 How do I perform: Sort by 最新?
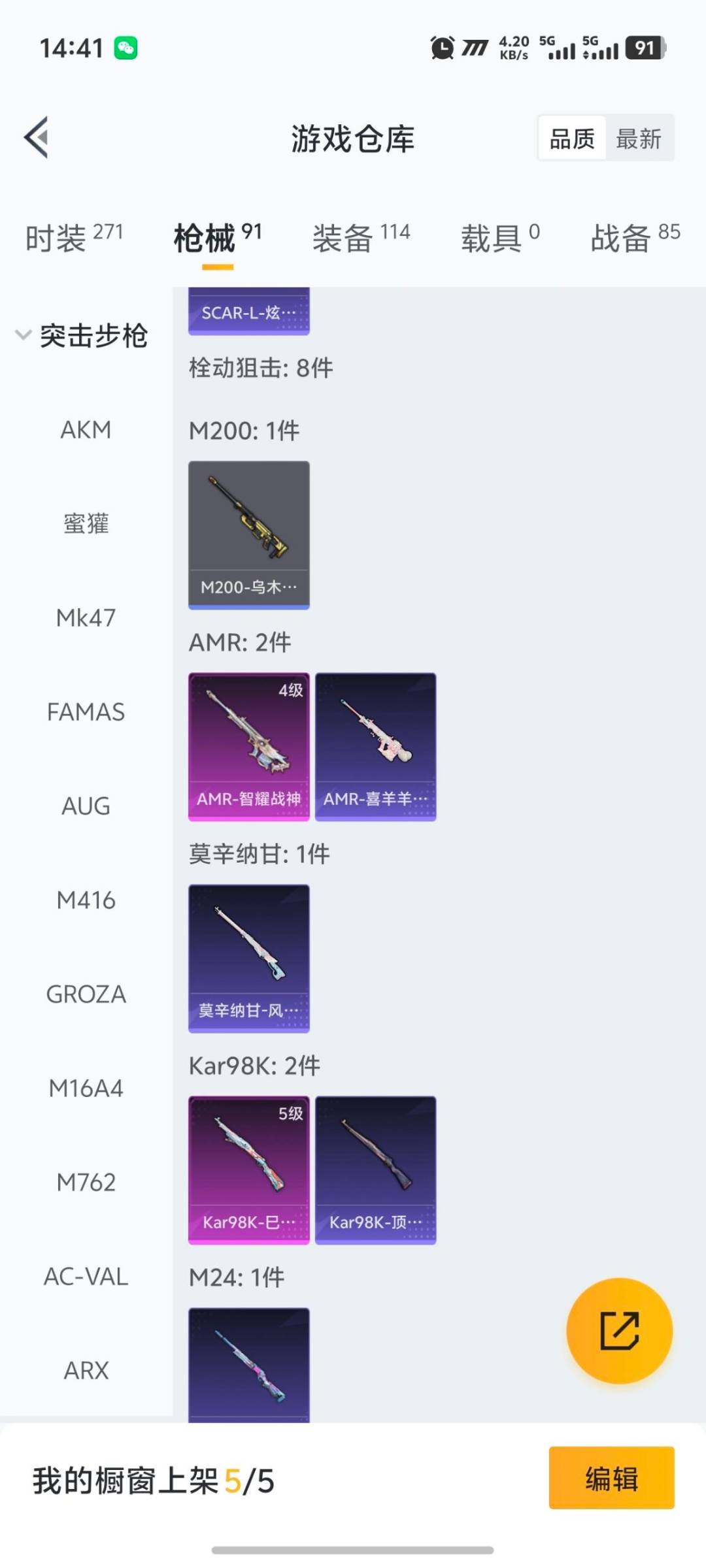click(x=639, y=139)
